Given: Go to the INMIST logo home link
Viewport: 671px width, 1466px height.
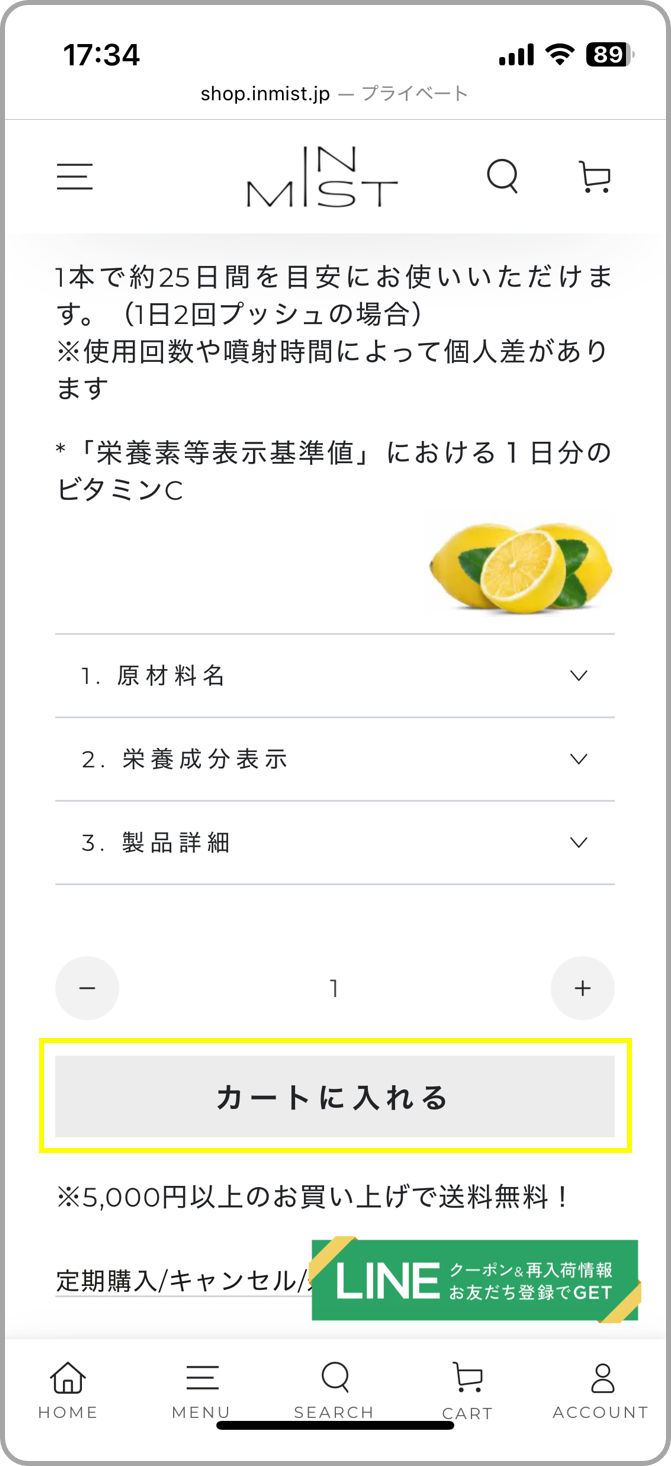Looking at the screenshot, I should pyautogui.click(x=322, y=177).
